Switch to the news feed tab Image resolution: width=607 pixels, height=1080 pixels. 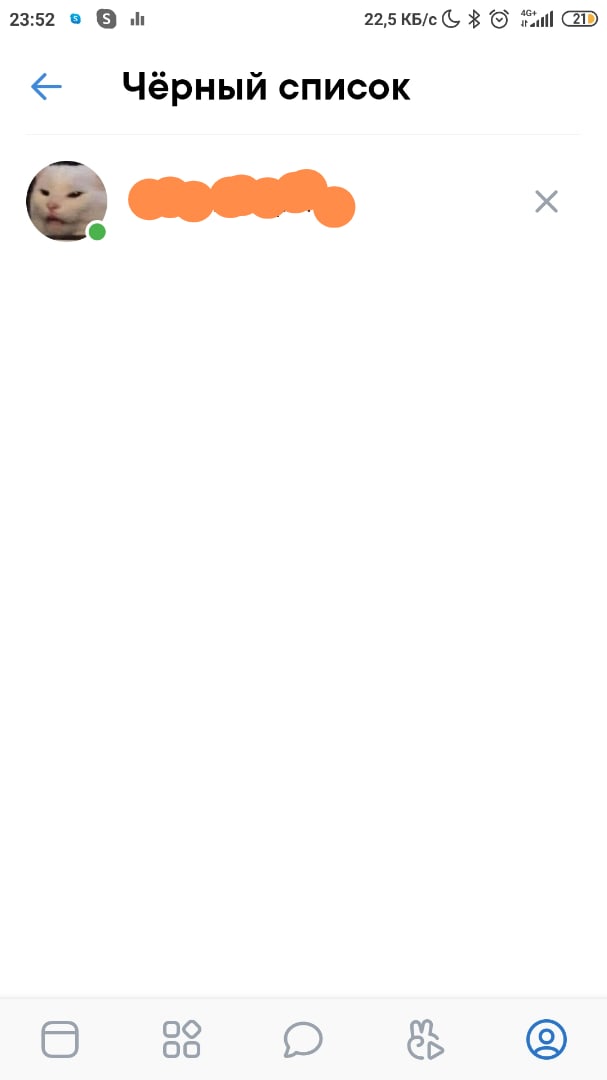click(60, 1039)
